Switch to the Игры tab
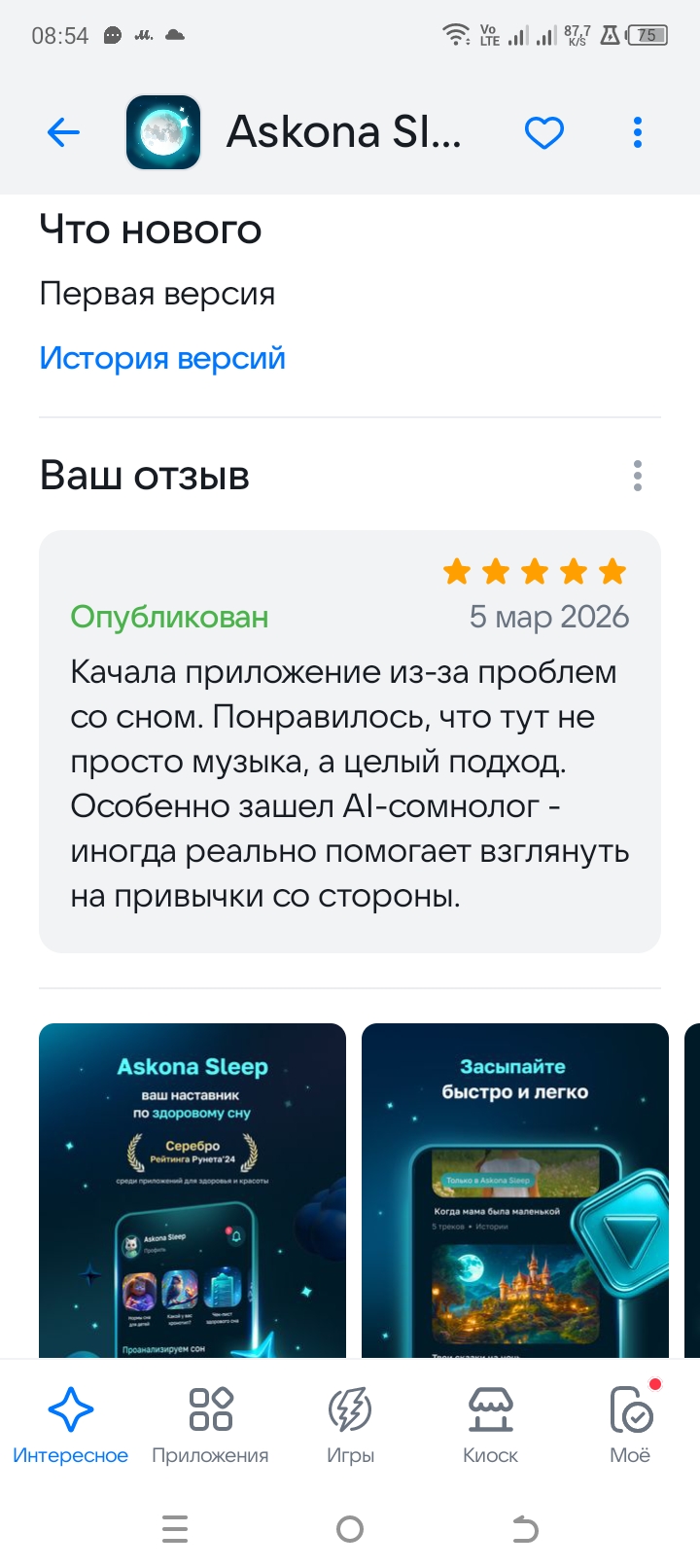 pyautogui.click(x=350, y=1425)
